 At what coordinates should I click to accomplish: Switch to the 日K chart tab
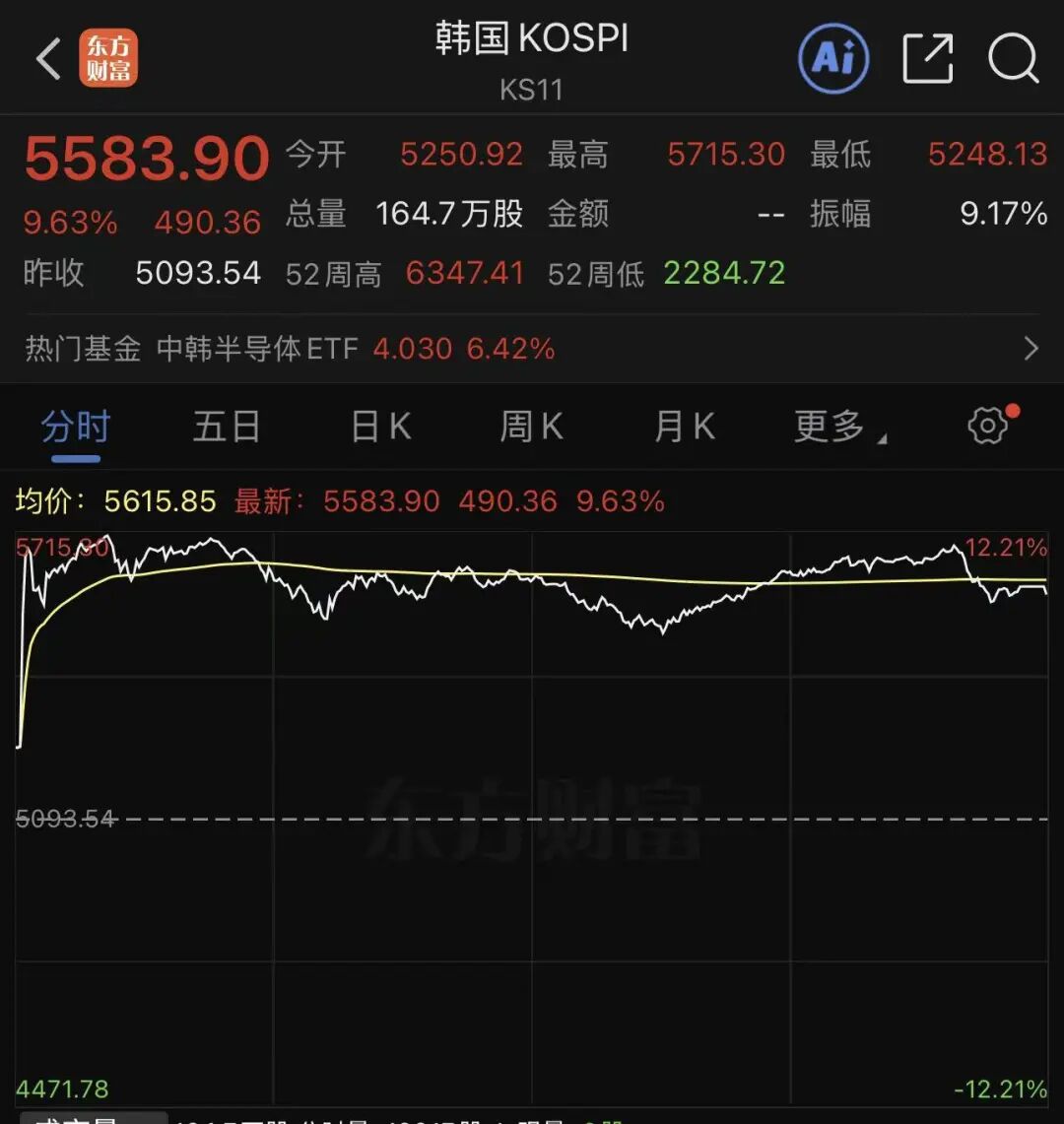(x=381, y=428)
